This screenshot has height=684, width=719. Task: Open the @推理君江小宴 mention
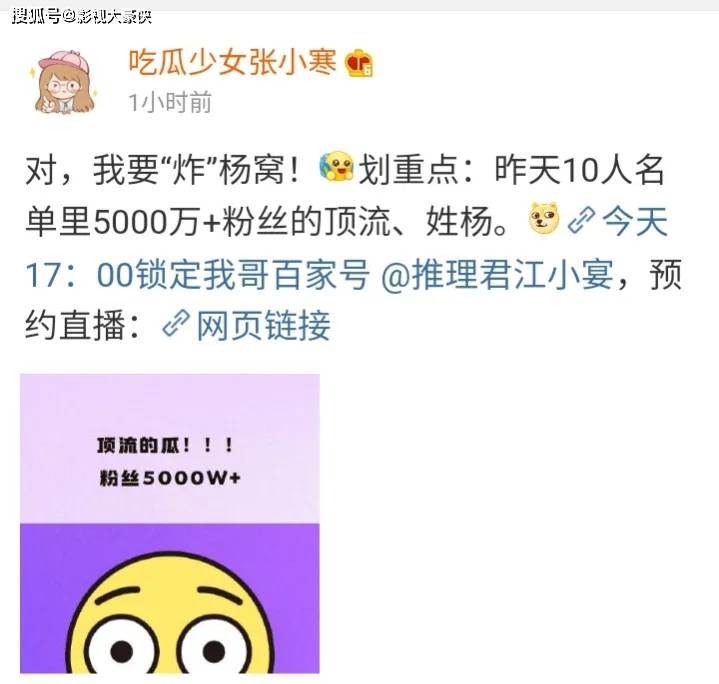pyautogui.click(x=497, y=273)
